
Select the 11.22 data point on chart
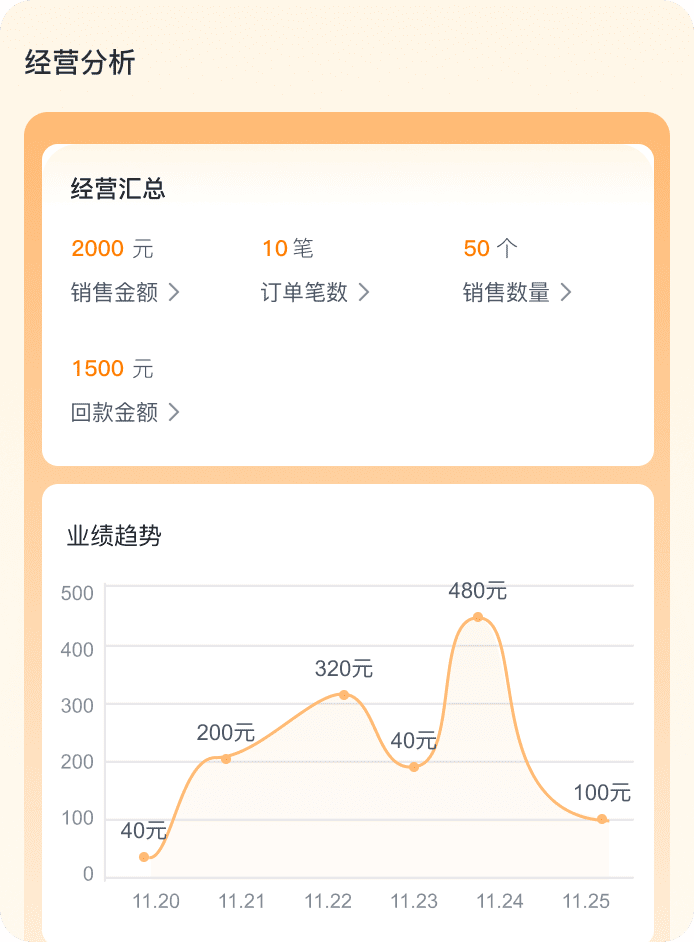(x=344, y=695)
